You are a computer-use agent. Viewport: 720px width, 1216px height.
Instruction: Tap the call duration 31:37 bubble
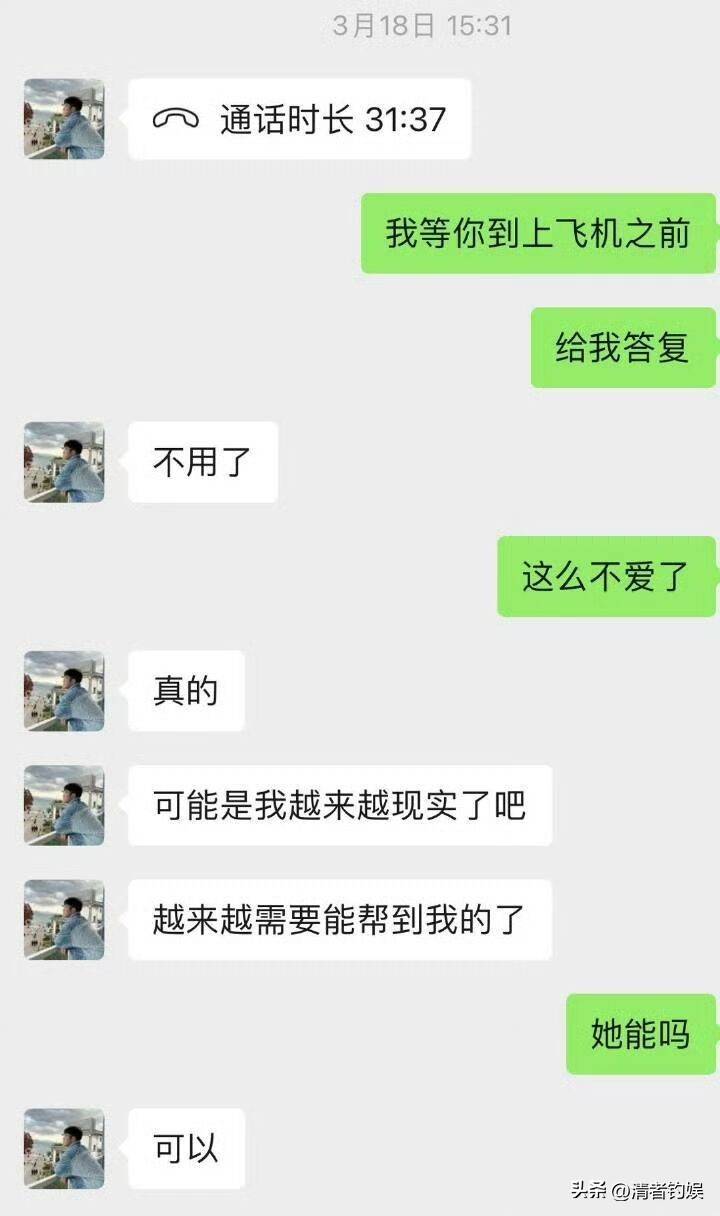[299, 120]
